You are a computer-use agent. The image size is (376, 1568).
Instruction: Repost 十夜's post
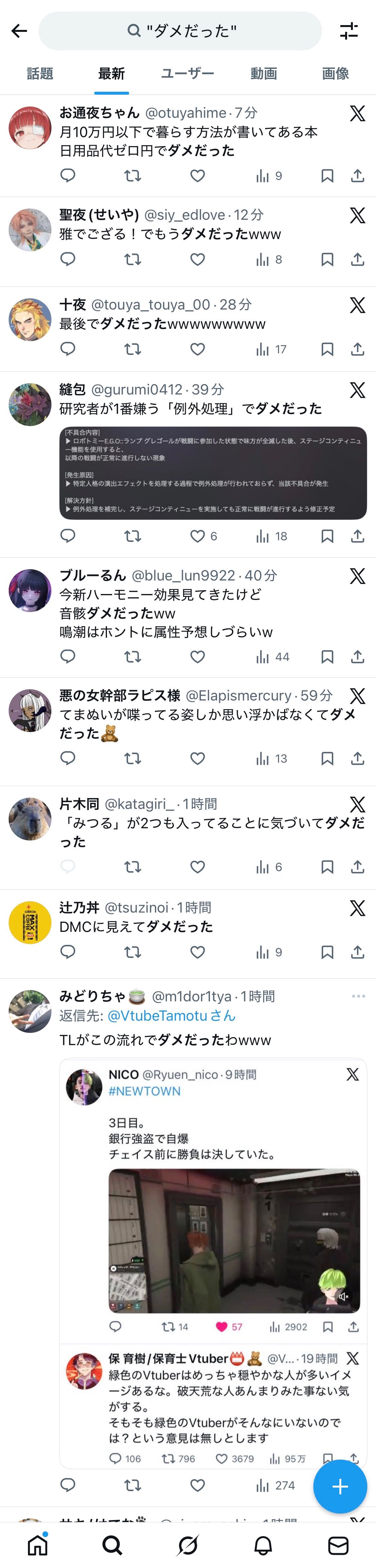coord(133,349)
